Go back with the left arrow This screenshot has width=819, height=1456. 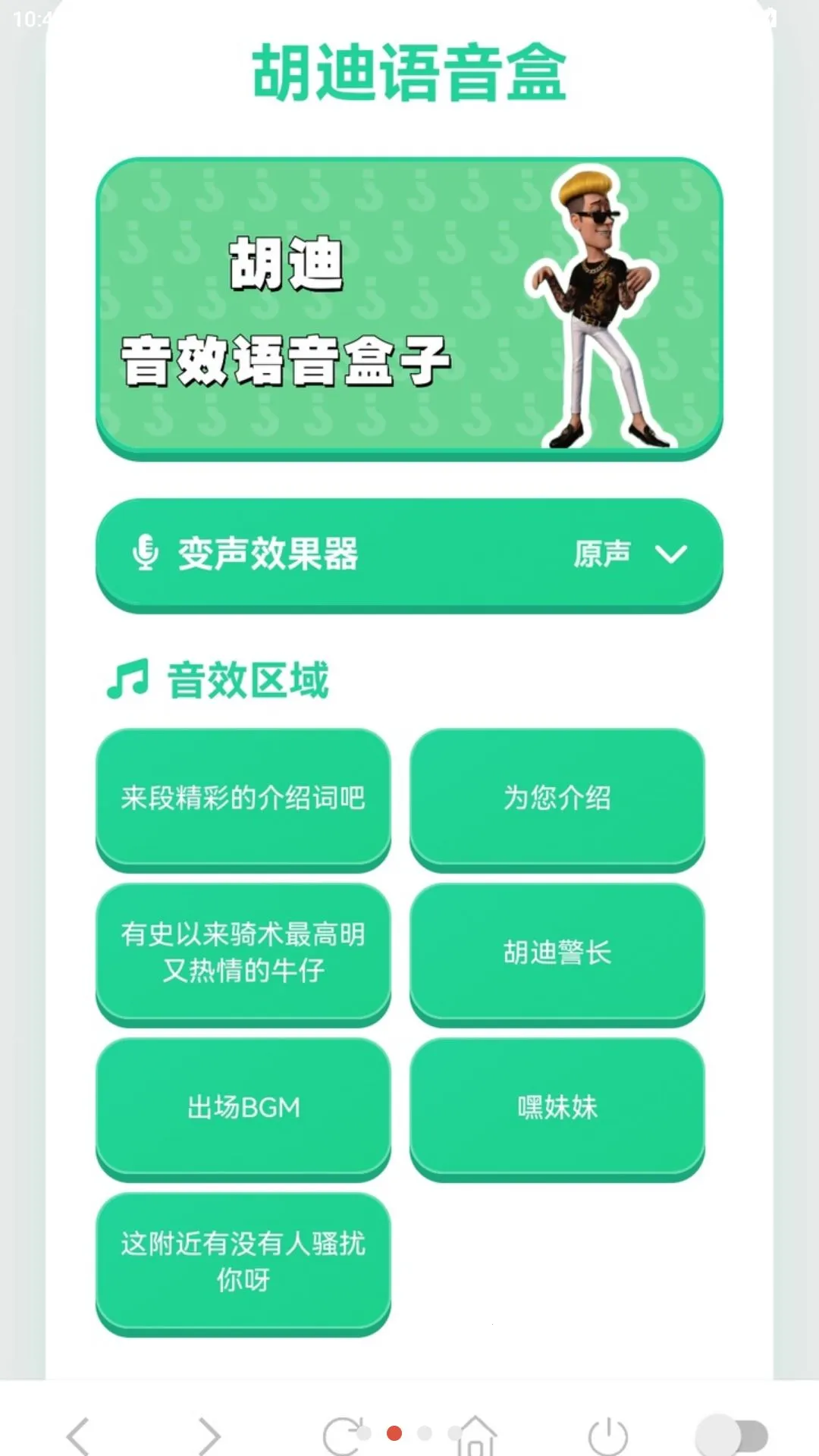(78, 1436)
